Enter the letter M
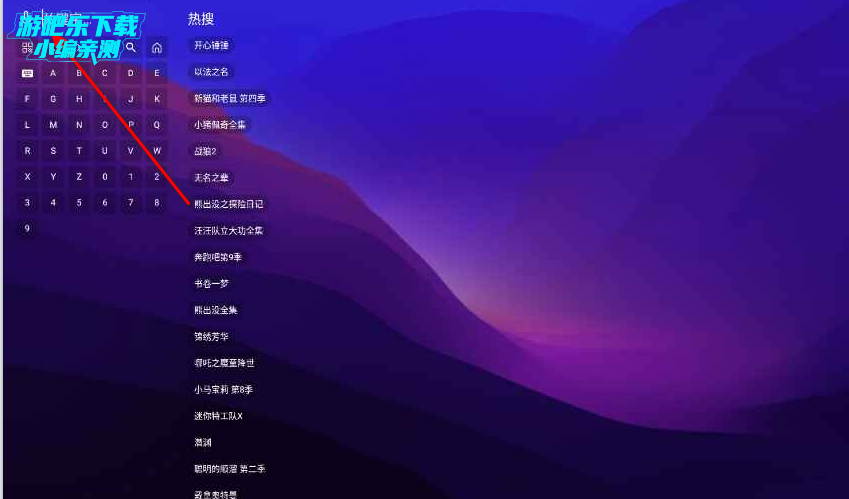 pyautogui.click(x=53, y=125)
